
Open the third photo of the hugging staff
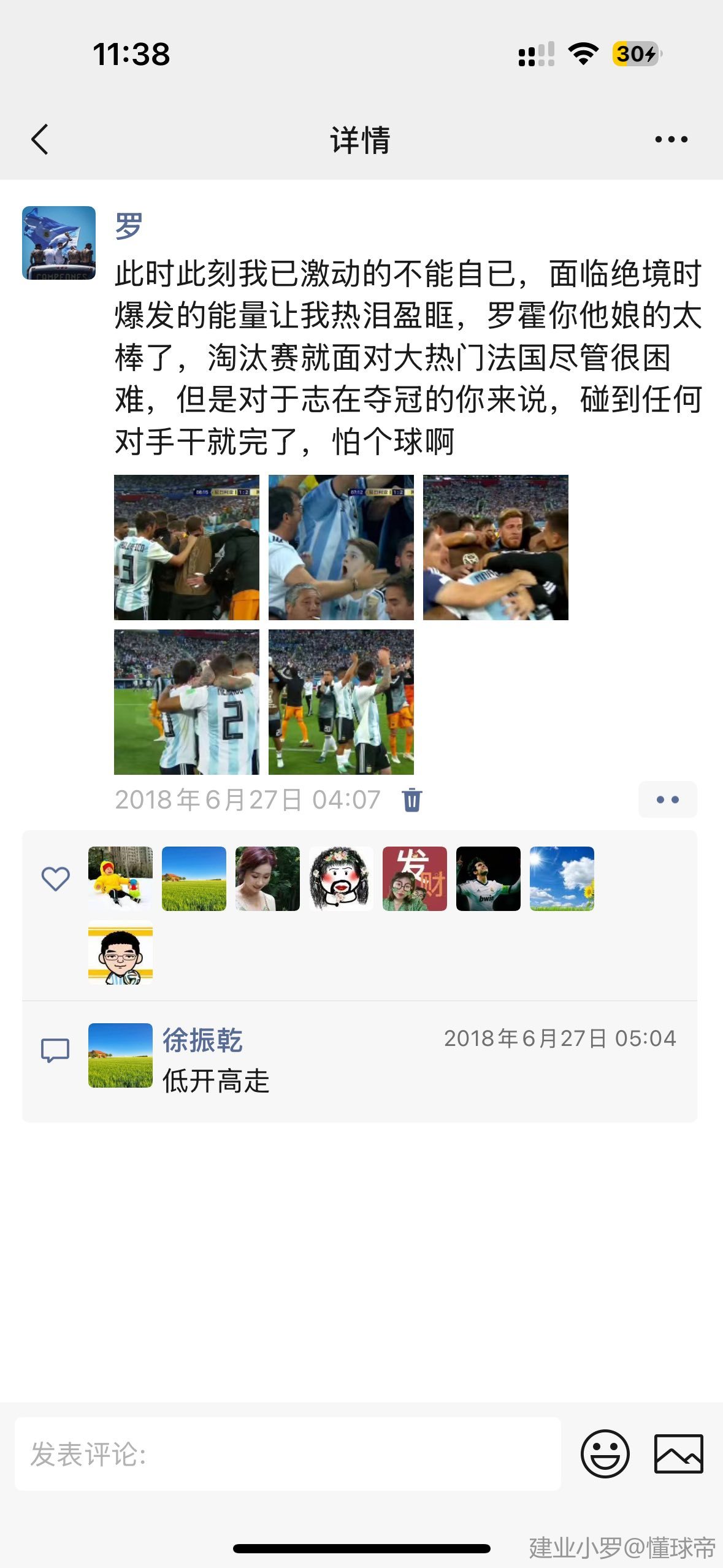(x=495, y=547)
